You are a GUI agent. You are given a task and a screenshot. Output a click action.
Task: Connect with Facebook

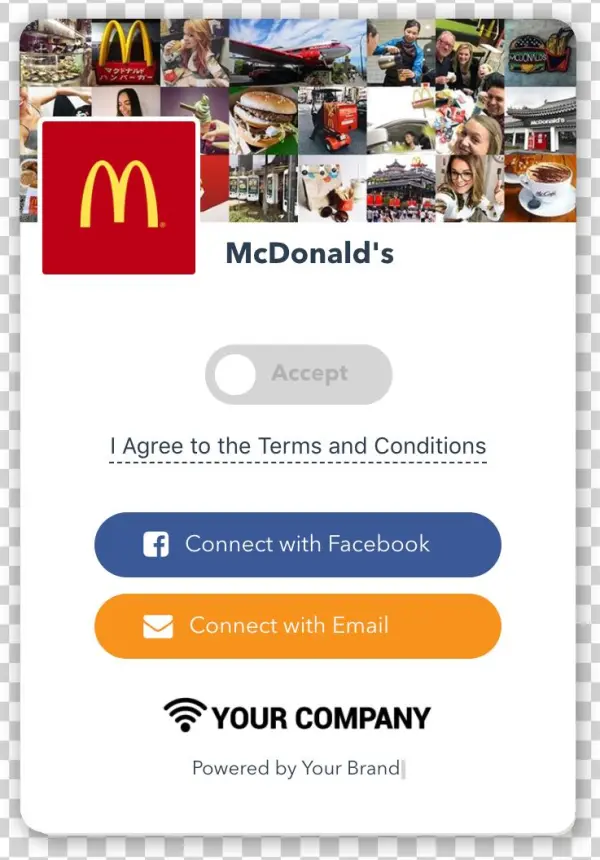tap(297, 545)
